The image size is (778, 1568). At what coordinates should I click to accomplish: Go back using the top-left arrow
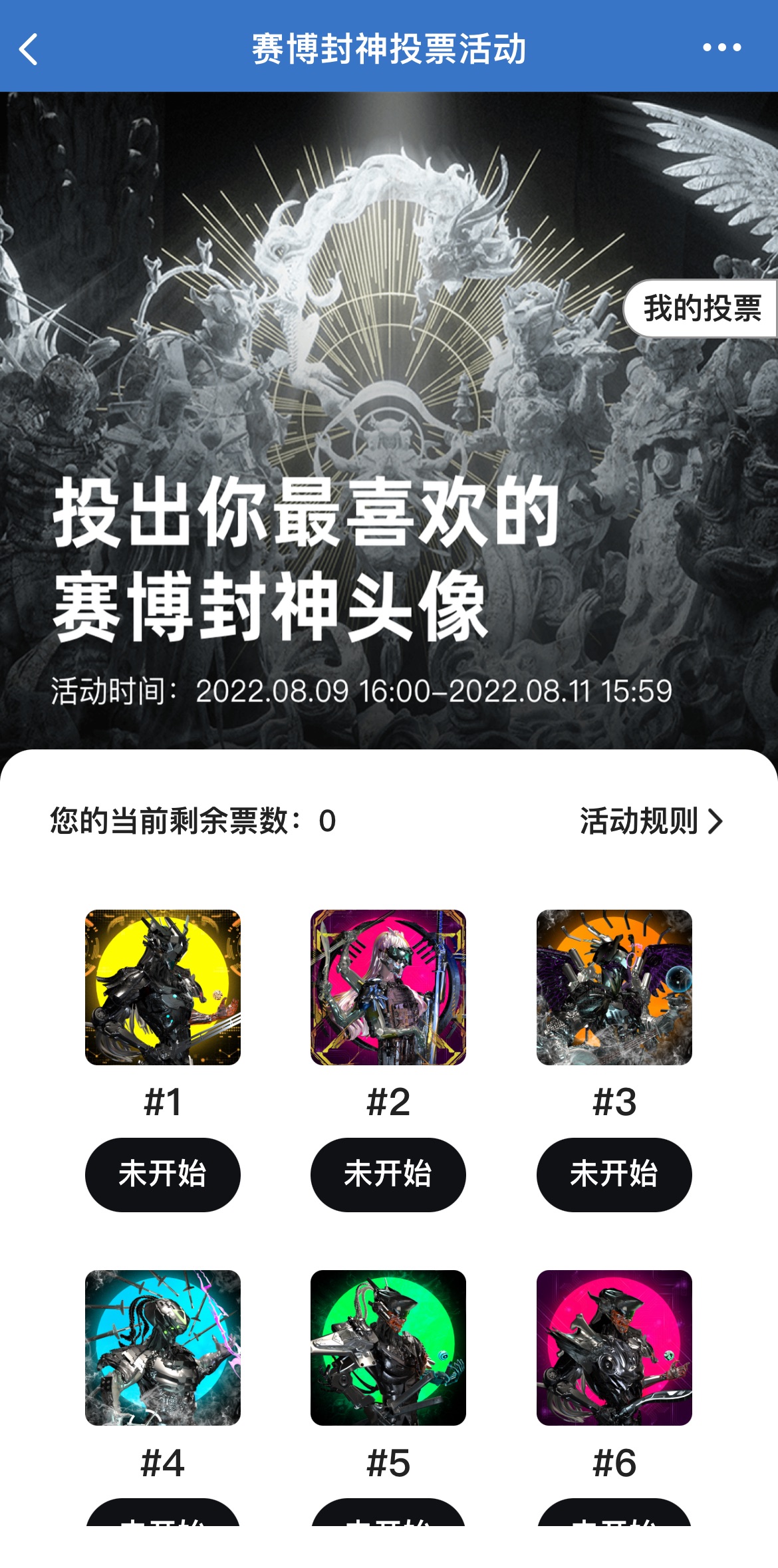pyautogui.click(x=29, y=49)
